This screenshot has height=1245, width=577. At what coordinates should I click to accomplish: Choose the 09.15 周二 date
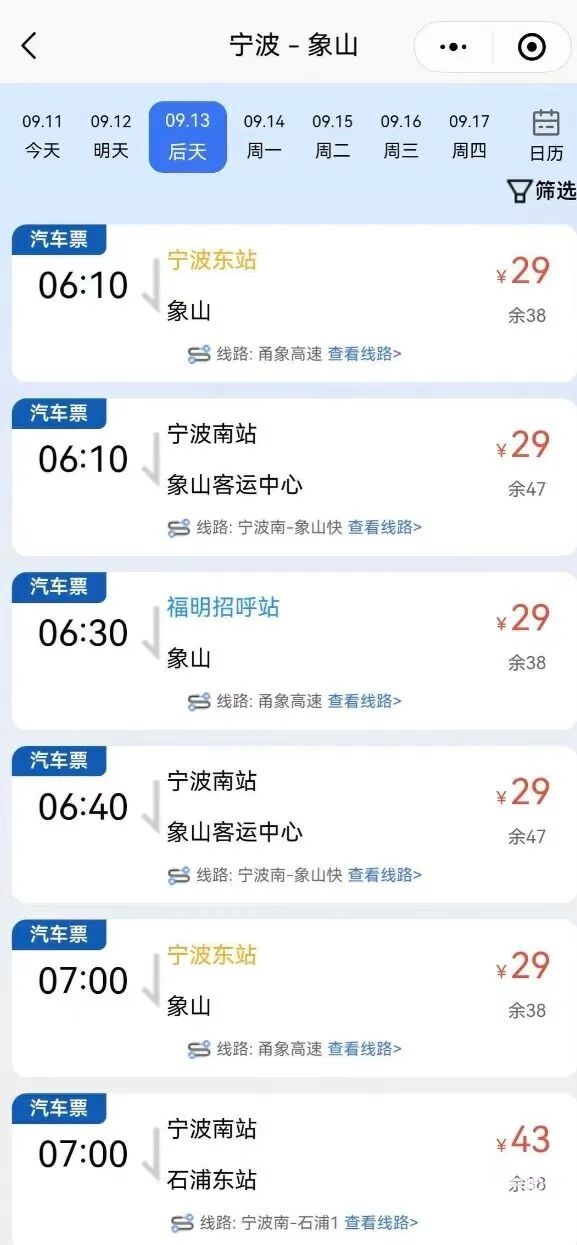(332, 136)
